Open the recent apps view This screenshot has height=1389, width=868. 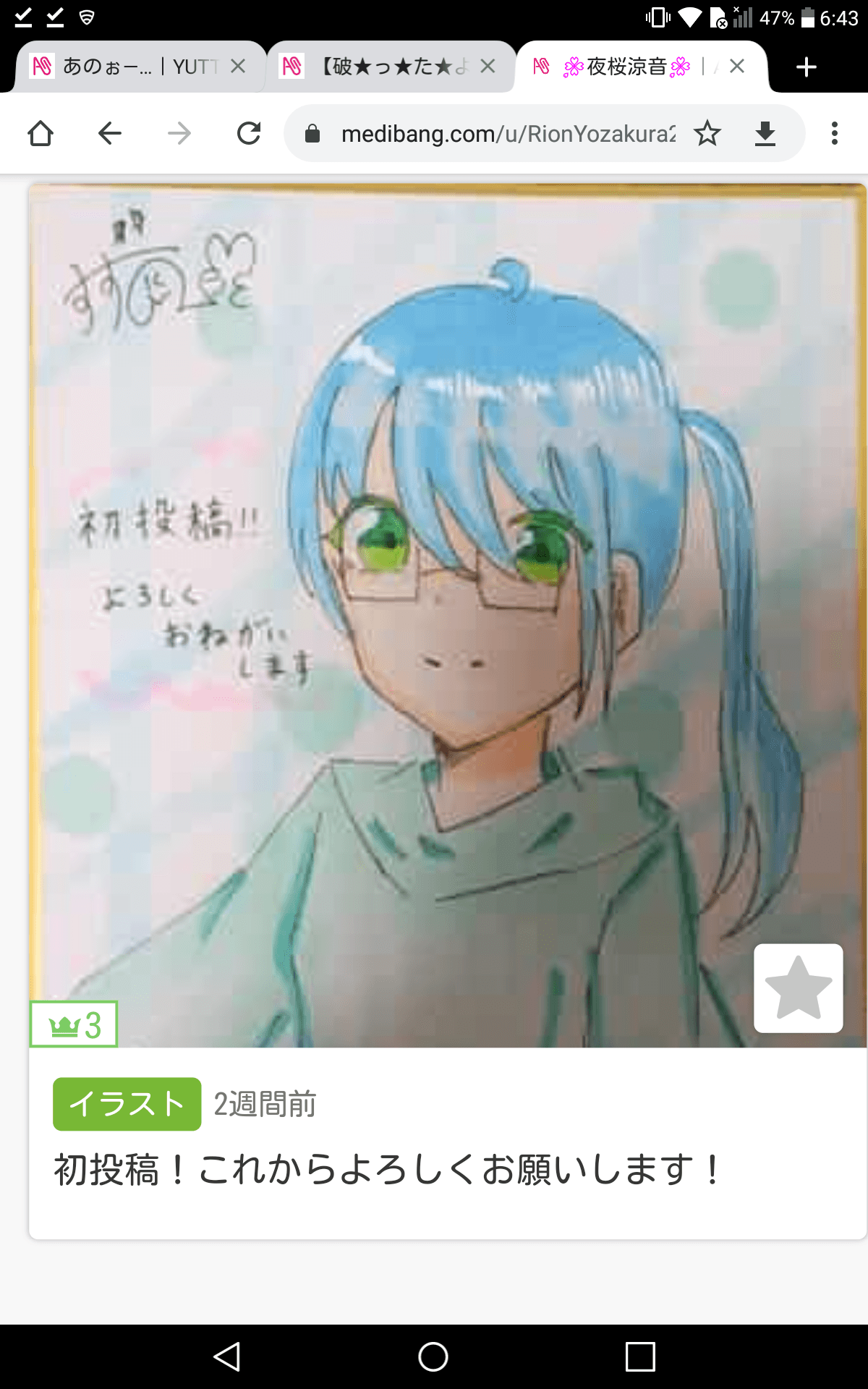point(640,1356)
